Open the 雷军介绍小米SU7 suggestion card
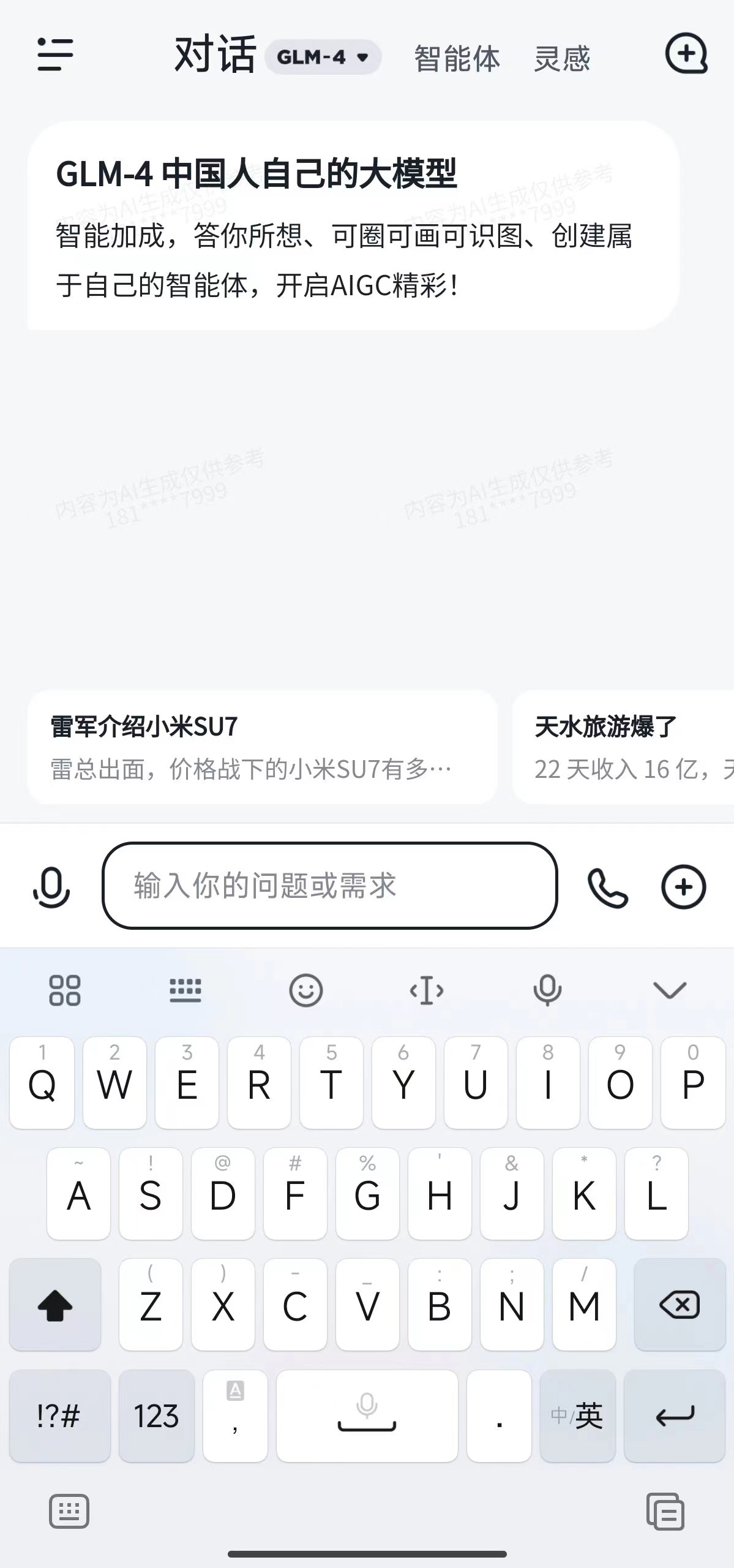 tap(262, 747)
